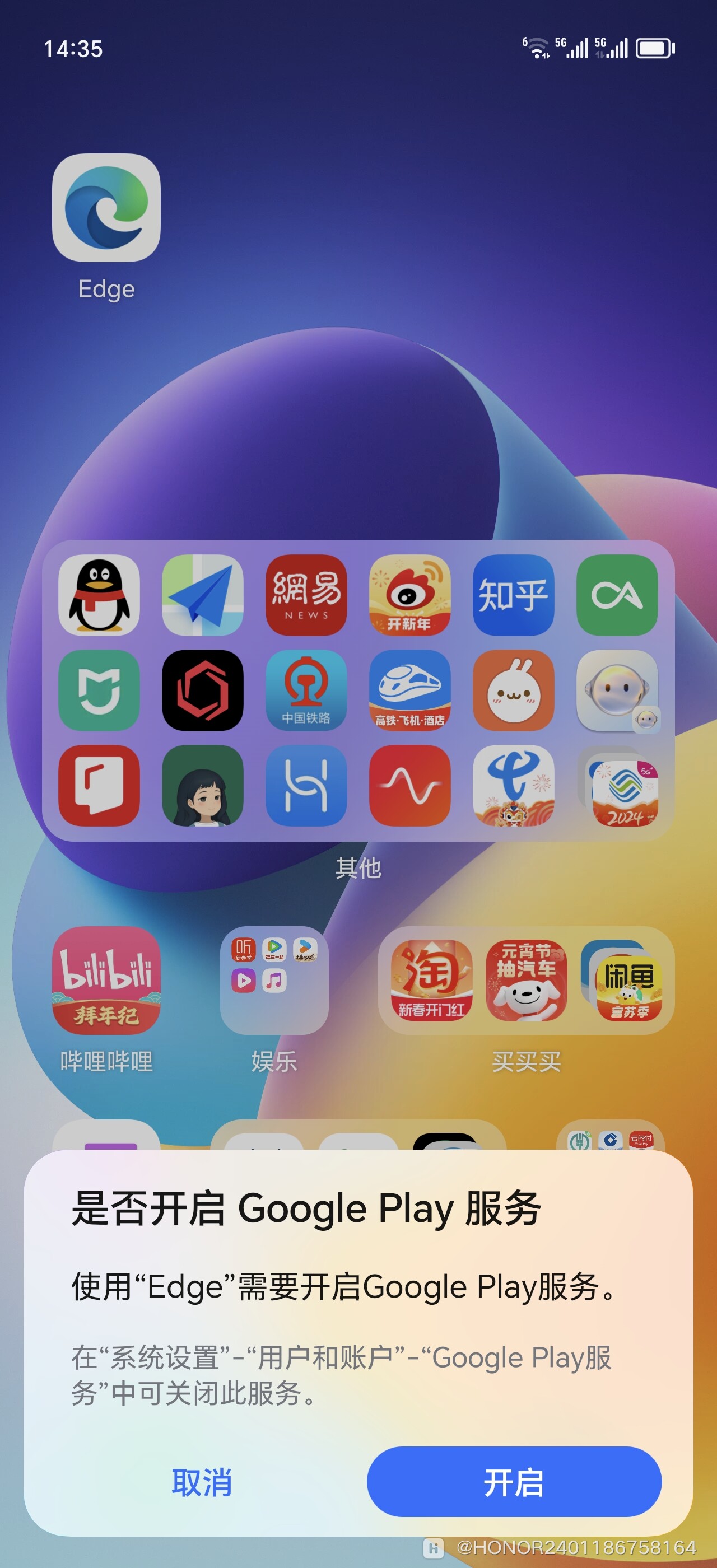Launch the Taobao app in 买买买

(x=431, y=980)
